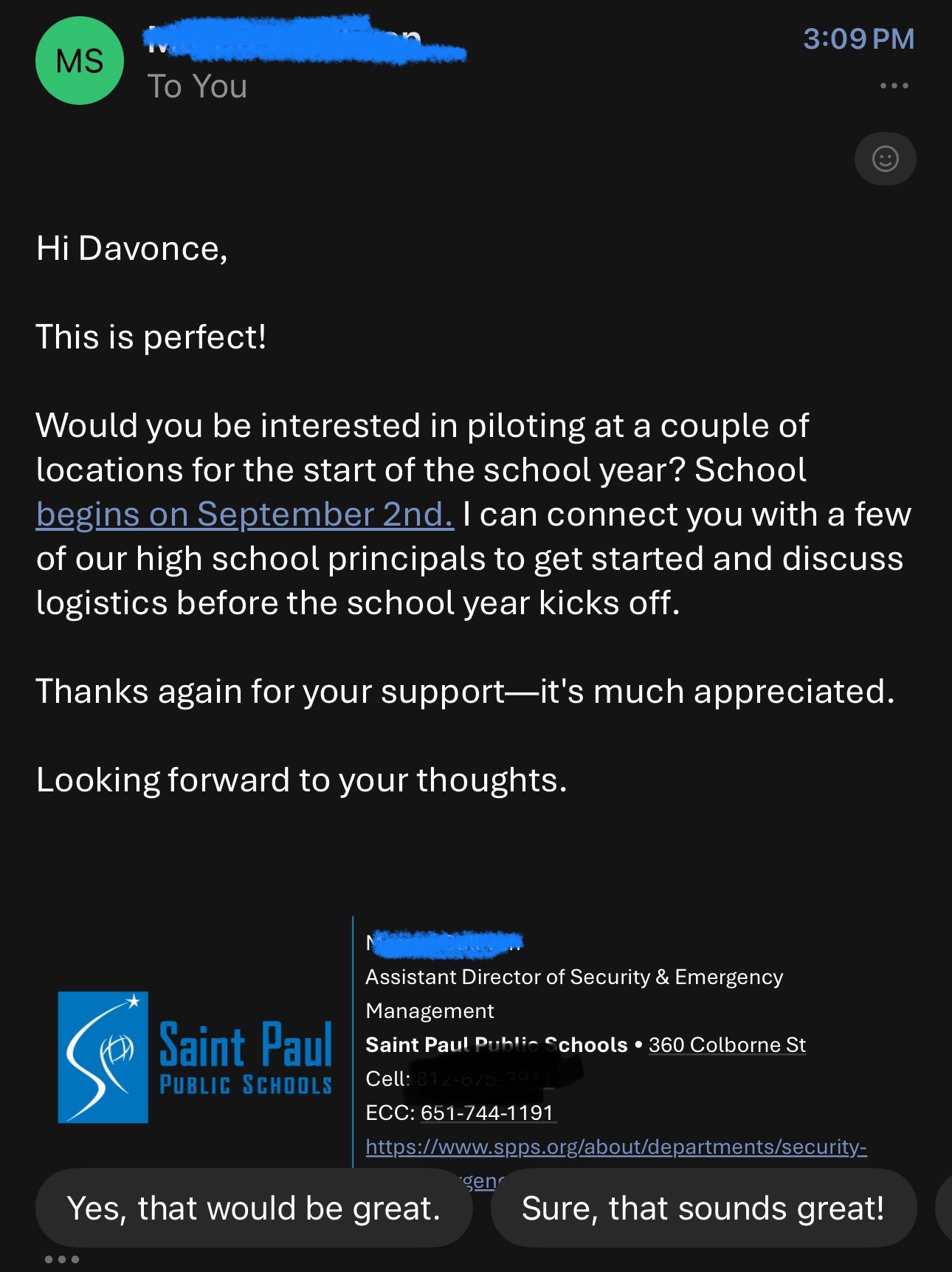Open the 360 Colborne St address link
This screenshot has height=1272, width=952.
(727, 1045)
